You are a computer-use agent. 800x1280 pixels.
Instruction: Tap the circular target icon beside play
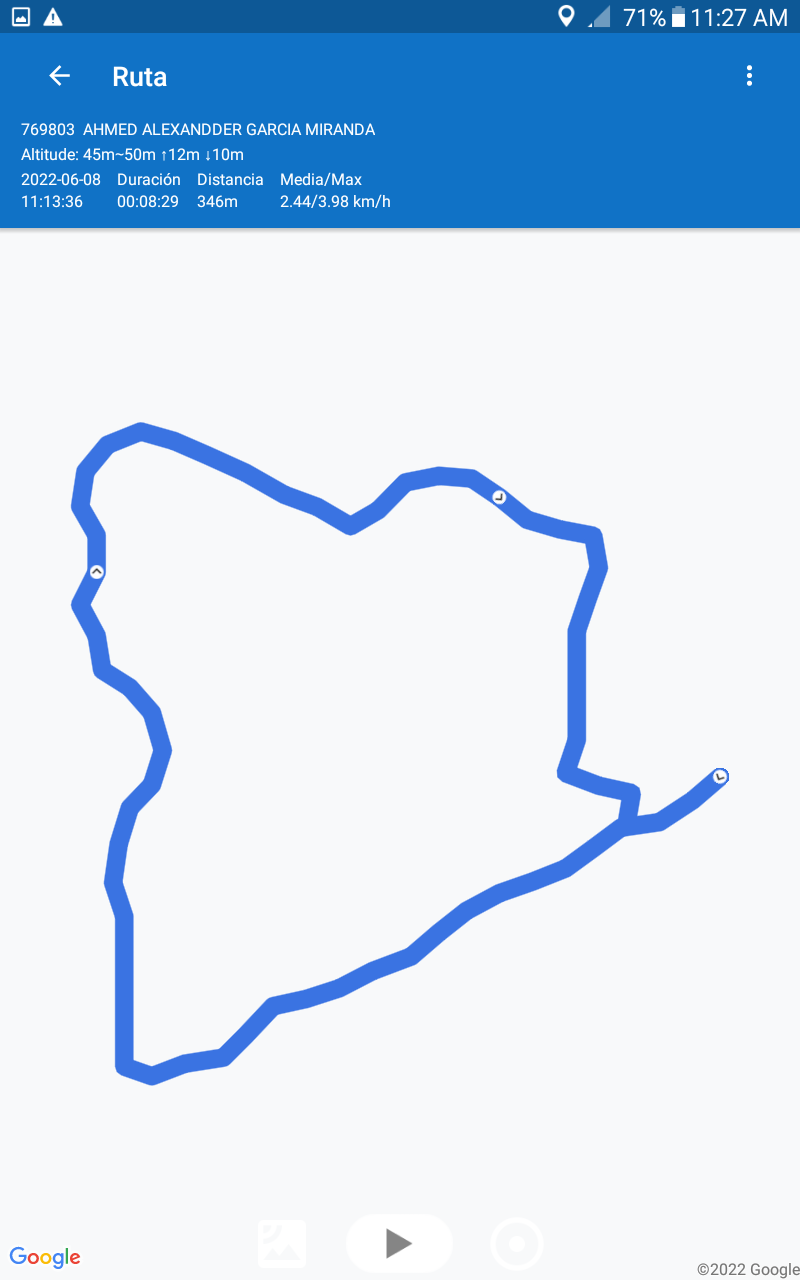click(x=517, y=1244)
